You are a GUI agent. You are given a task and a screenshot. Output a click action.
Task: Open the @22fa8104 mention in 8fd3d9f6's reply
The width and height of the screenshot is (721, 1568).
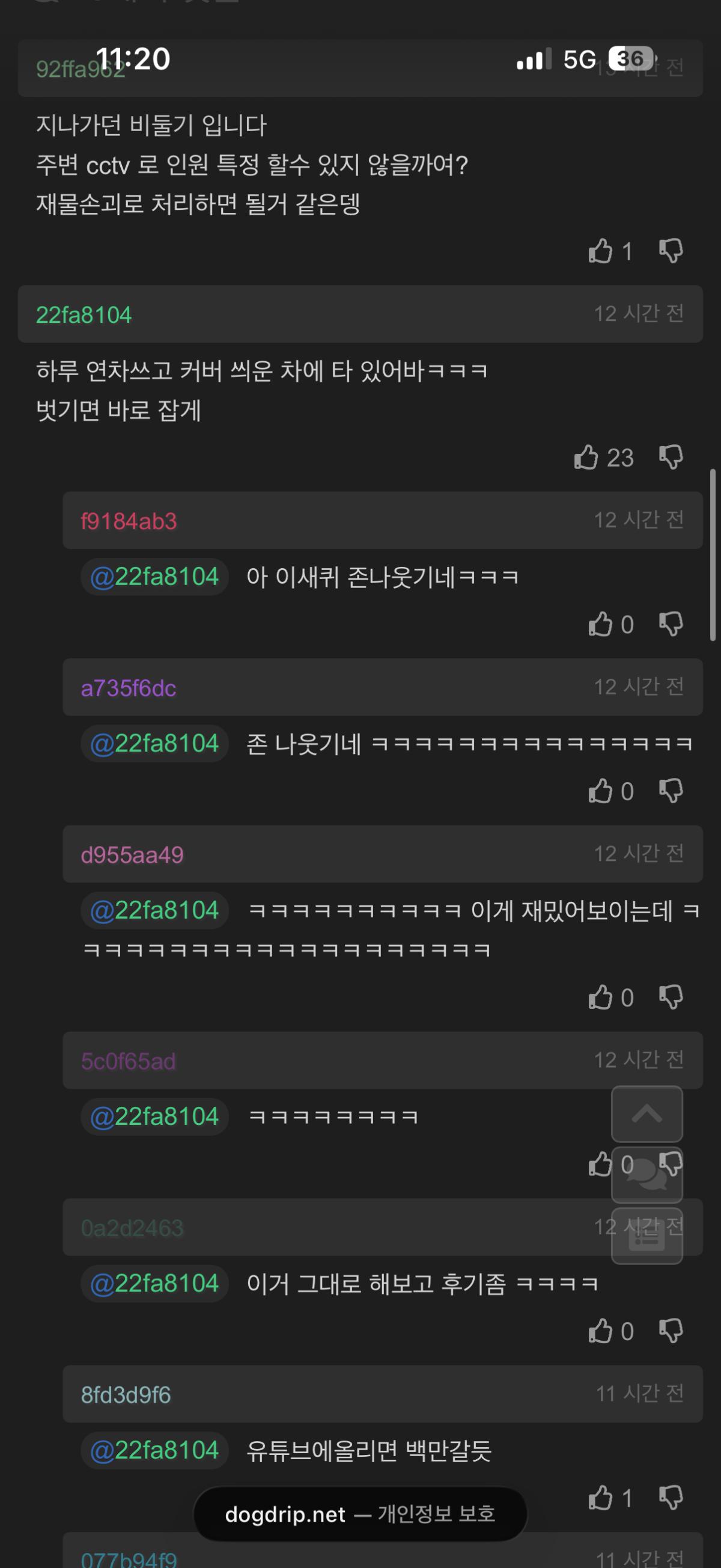(154, 1451)
